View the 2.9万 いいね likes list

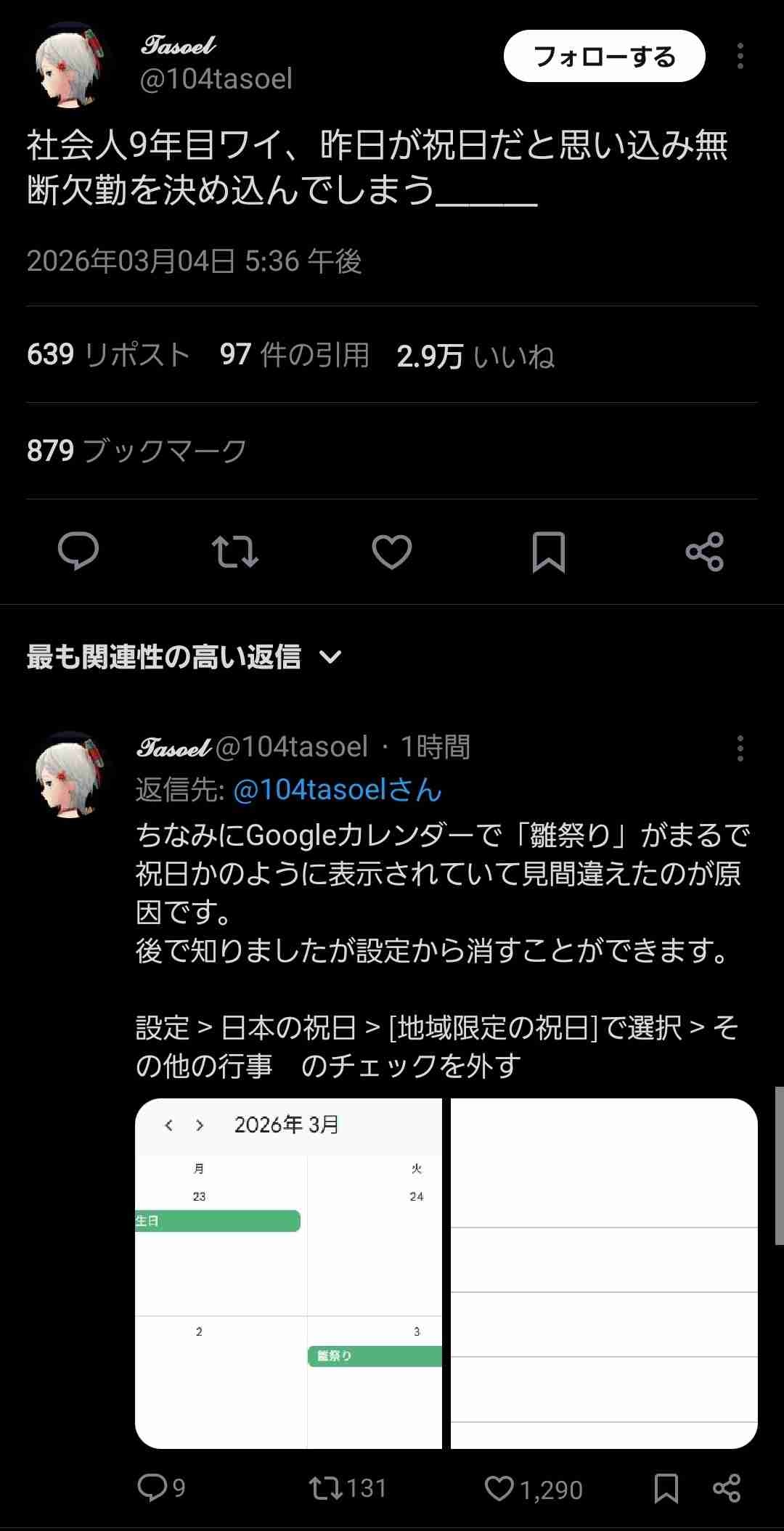pos(475,356)
